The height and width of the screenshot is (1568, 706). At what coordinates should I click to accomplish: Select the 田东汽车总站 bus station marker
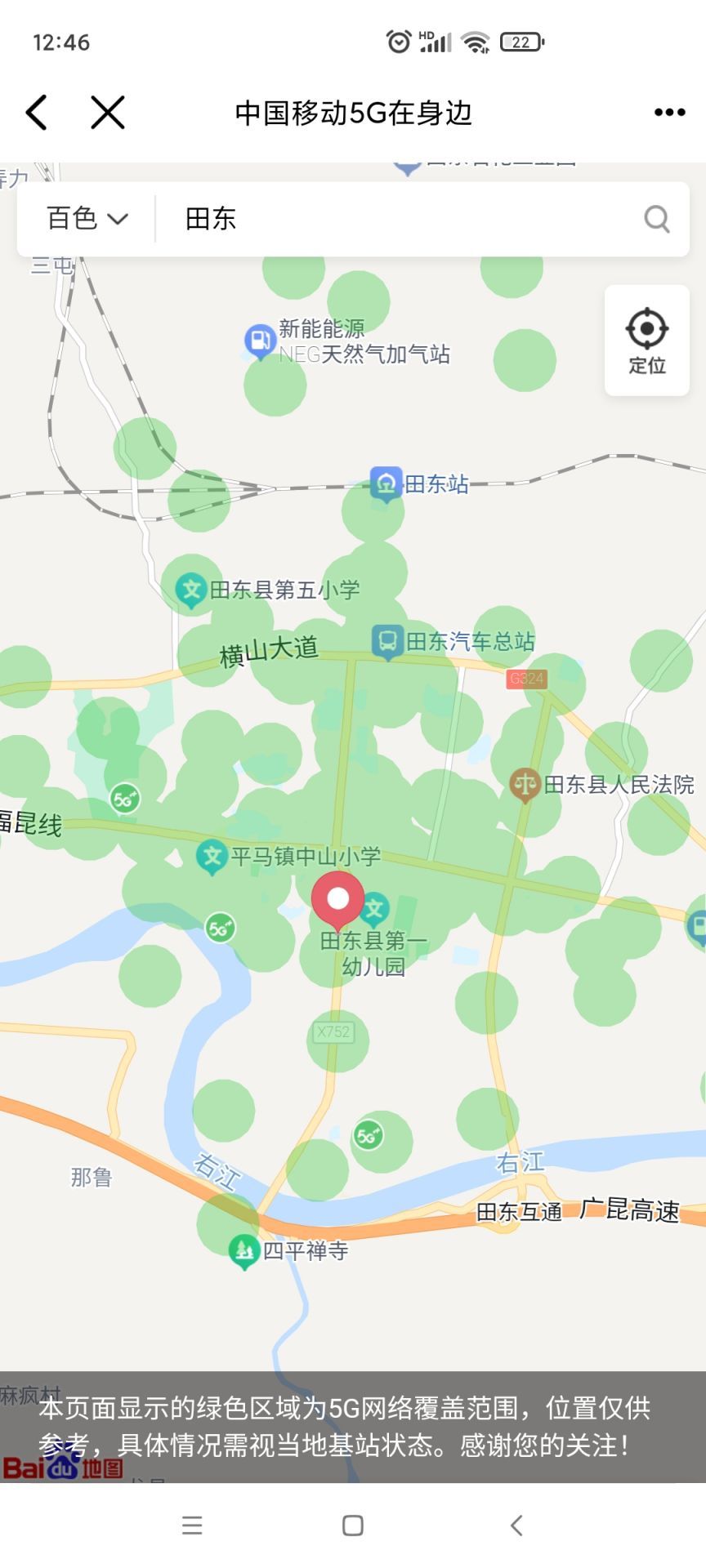387,641
